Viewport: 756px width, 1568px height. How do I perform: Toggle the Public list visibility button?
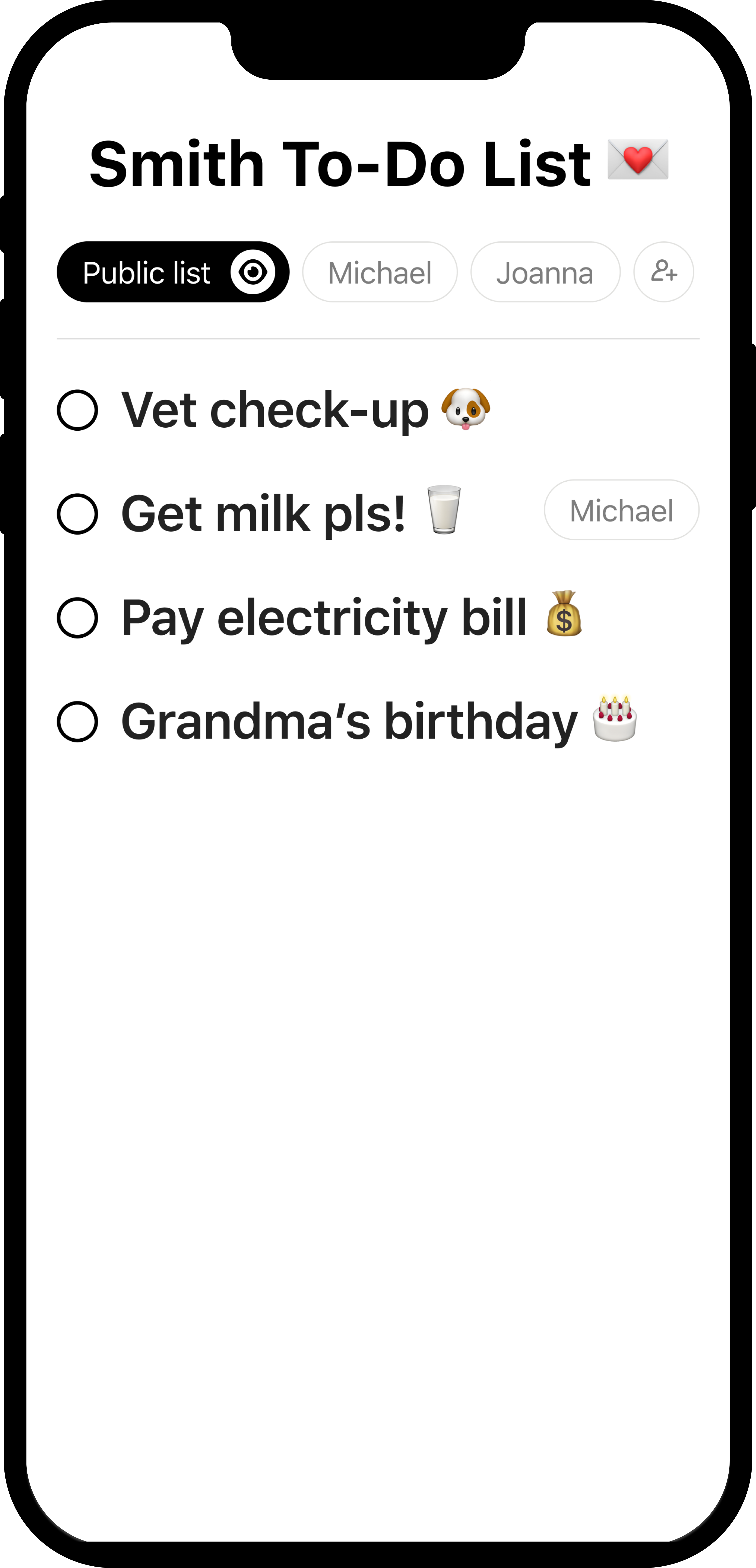173,272
